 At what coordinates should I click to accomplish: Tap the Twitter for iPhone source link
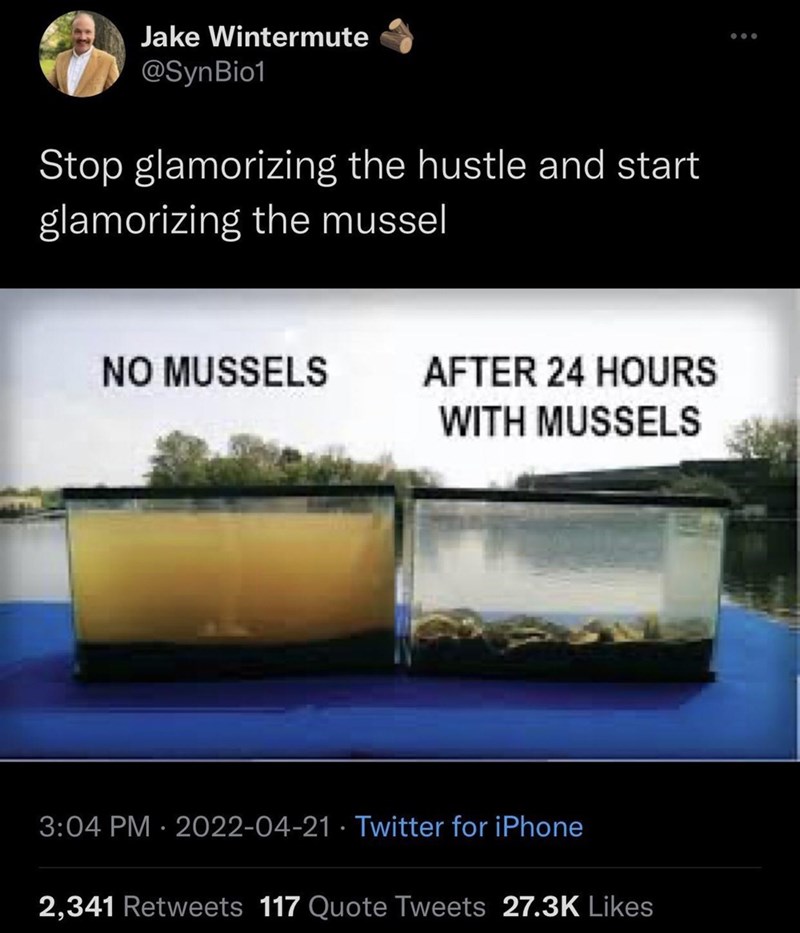coord(469,827)
